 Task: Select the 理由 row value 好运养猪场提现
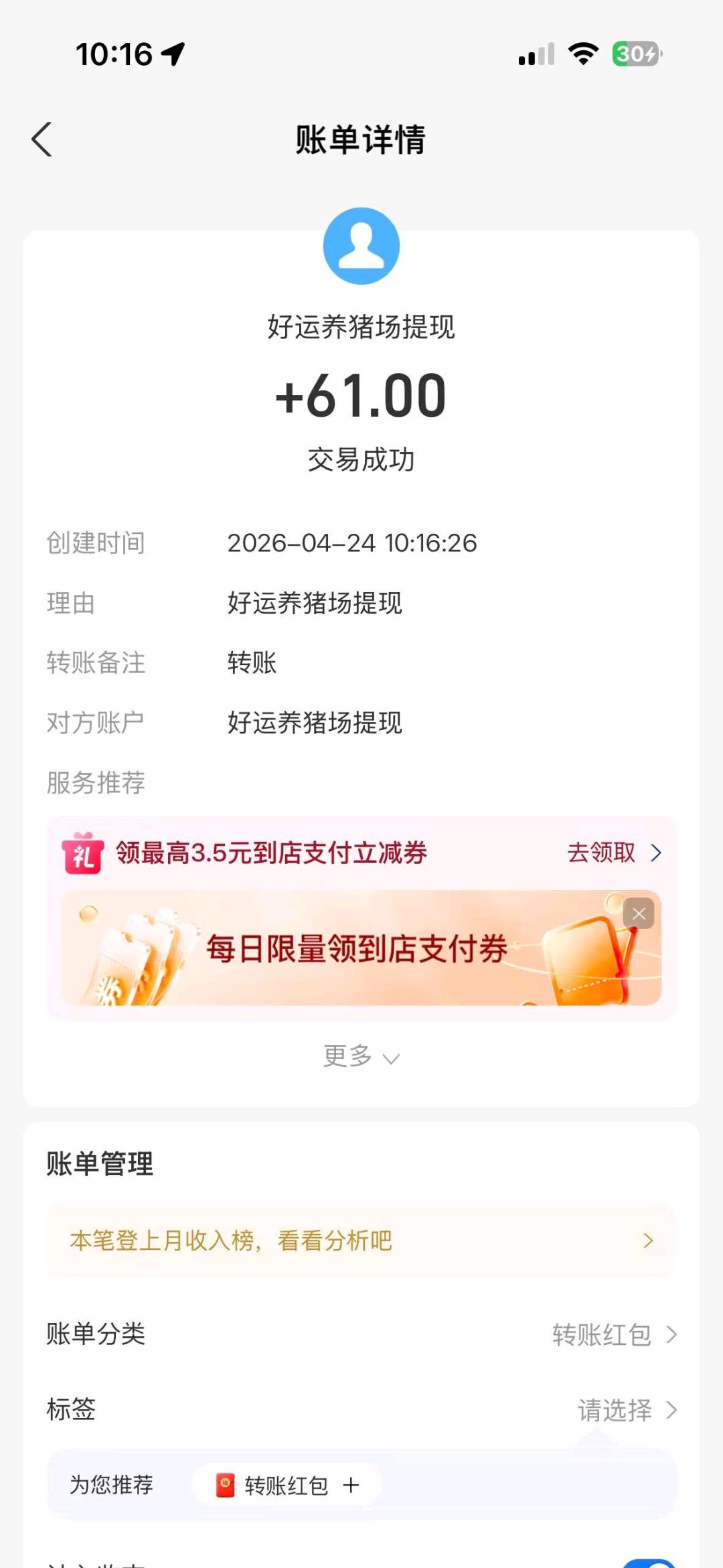(x=314, y=603)
